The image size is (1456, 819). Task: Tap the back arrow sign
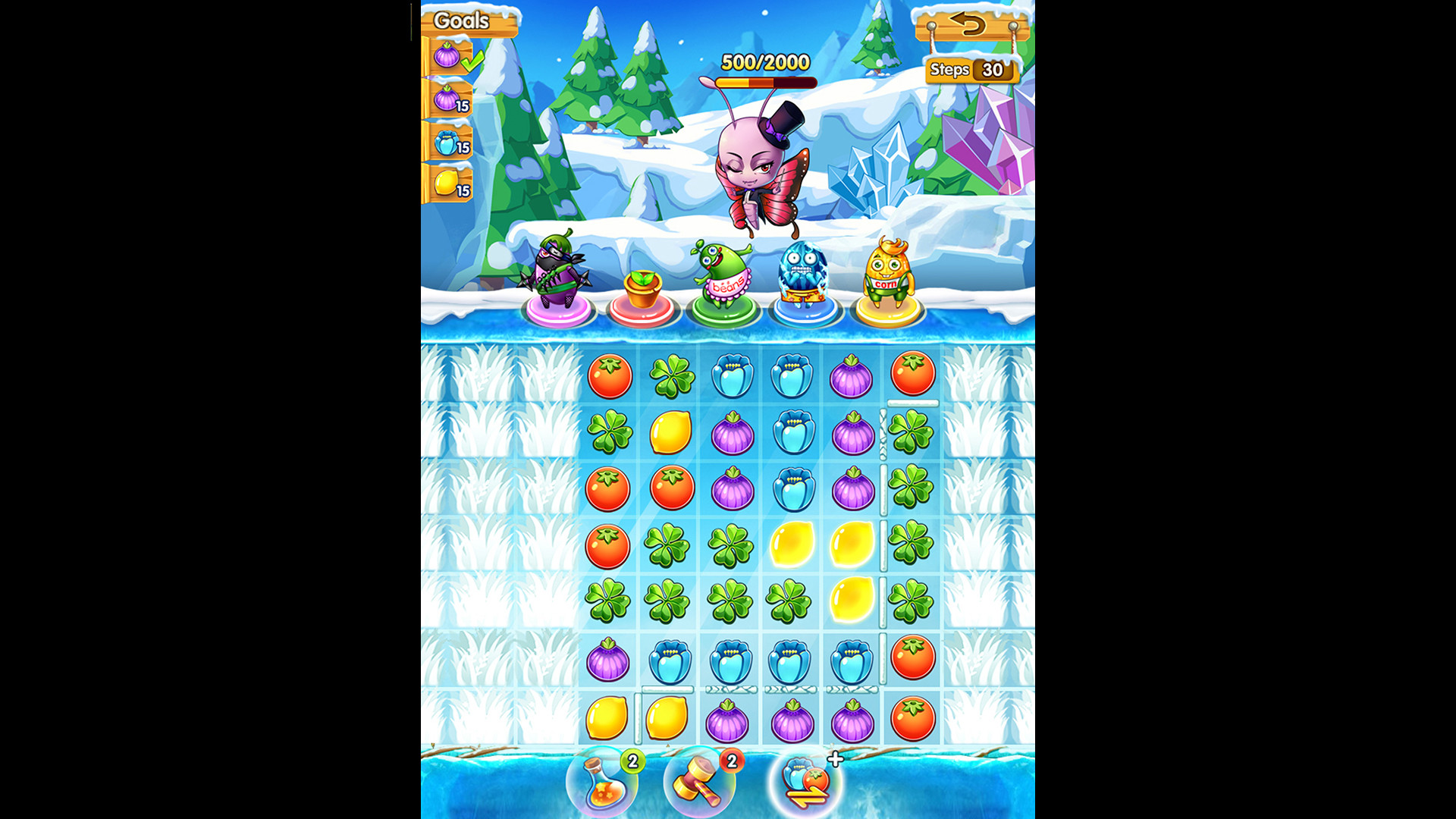[x=971, y=24]
